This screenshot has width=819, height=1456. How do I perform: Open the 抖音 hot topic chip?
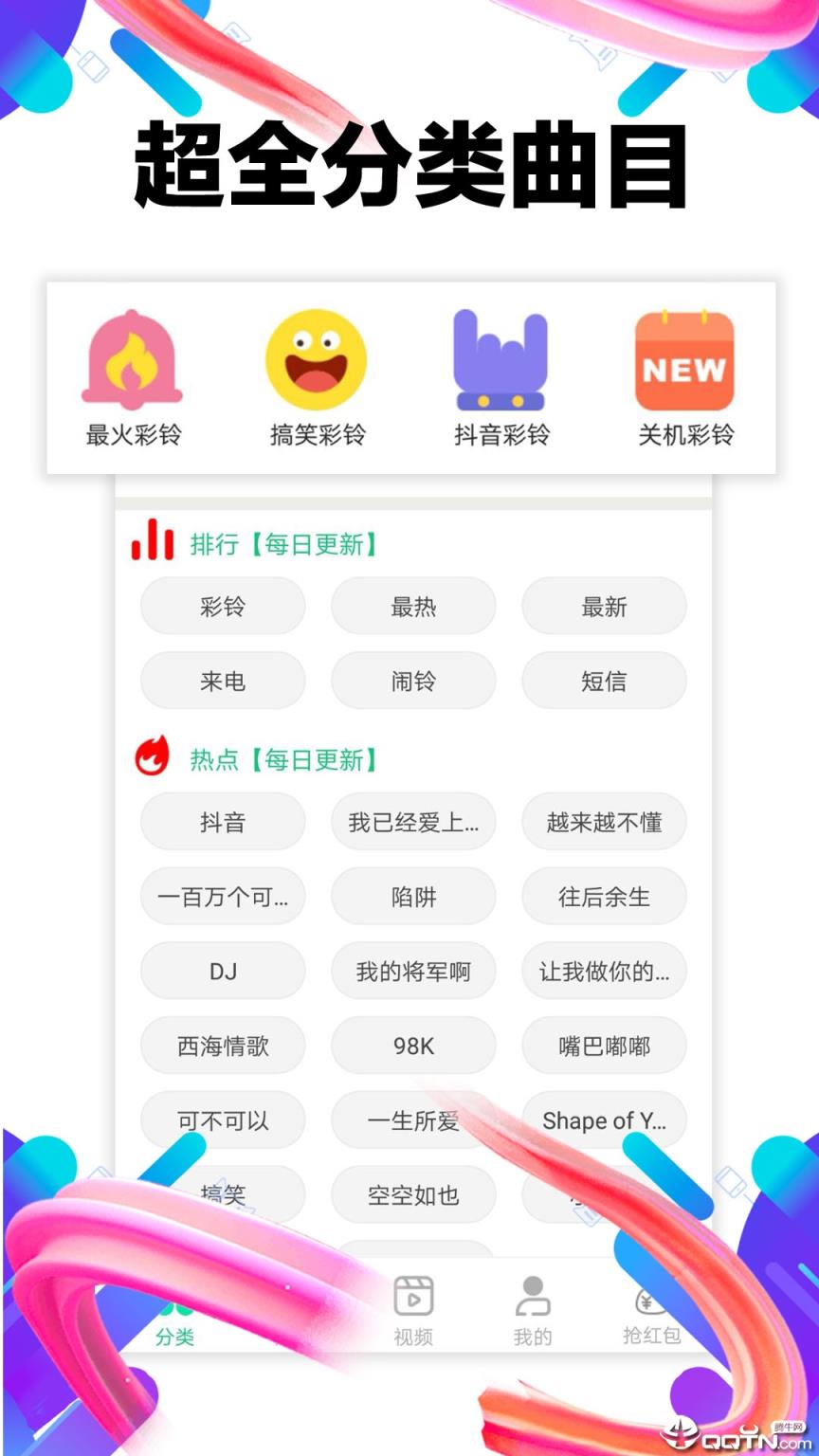222,822
